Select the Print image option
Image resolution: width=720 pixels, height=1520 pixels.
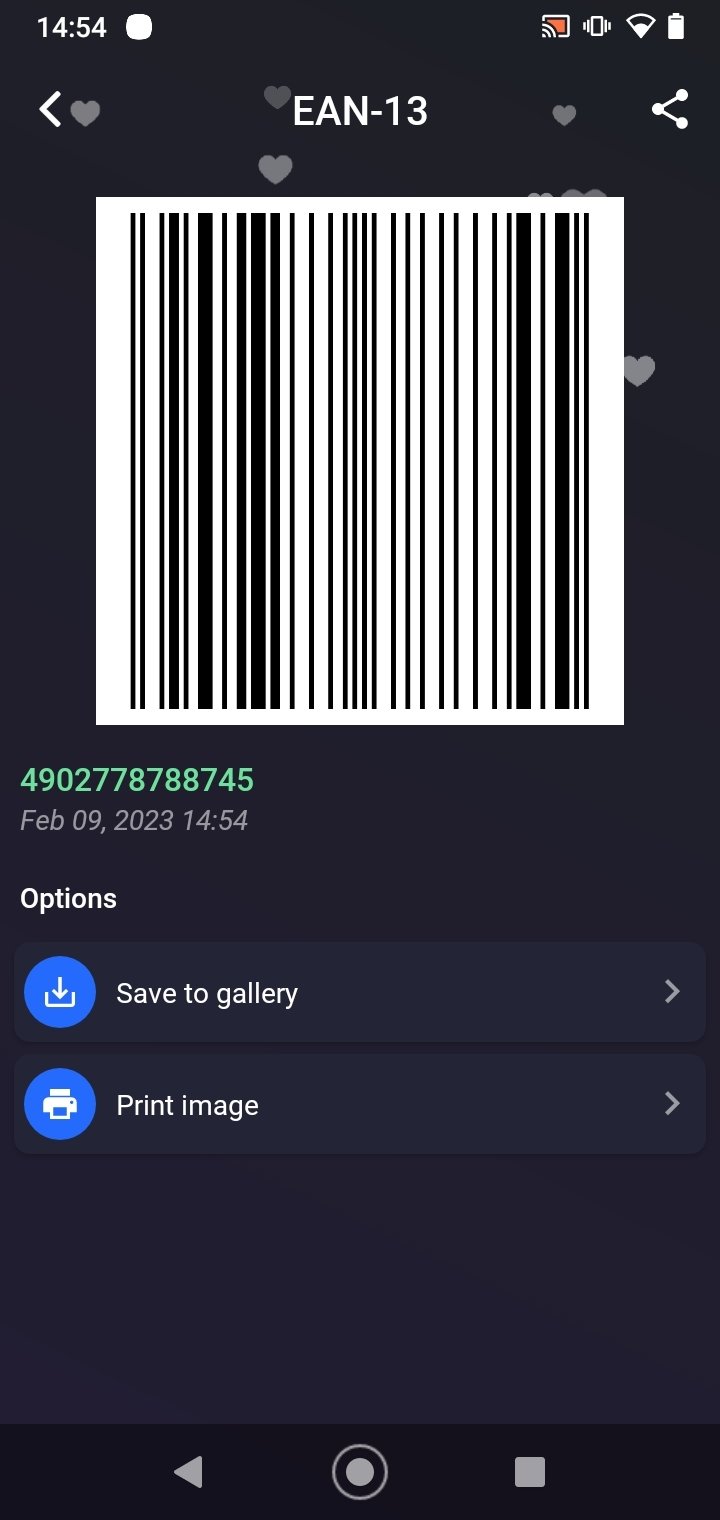360,1104
